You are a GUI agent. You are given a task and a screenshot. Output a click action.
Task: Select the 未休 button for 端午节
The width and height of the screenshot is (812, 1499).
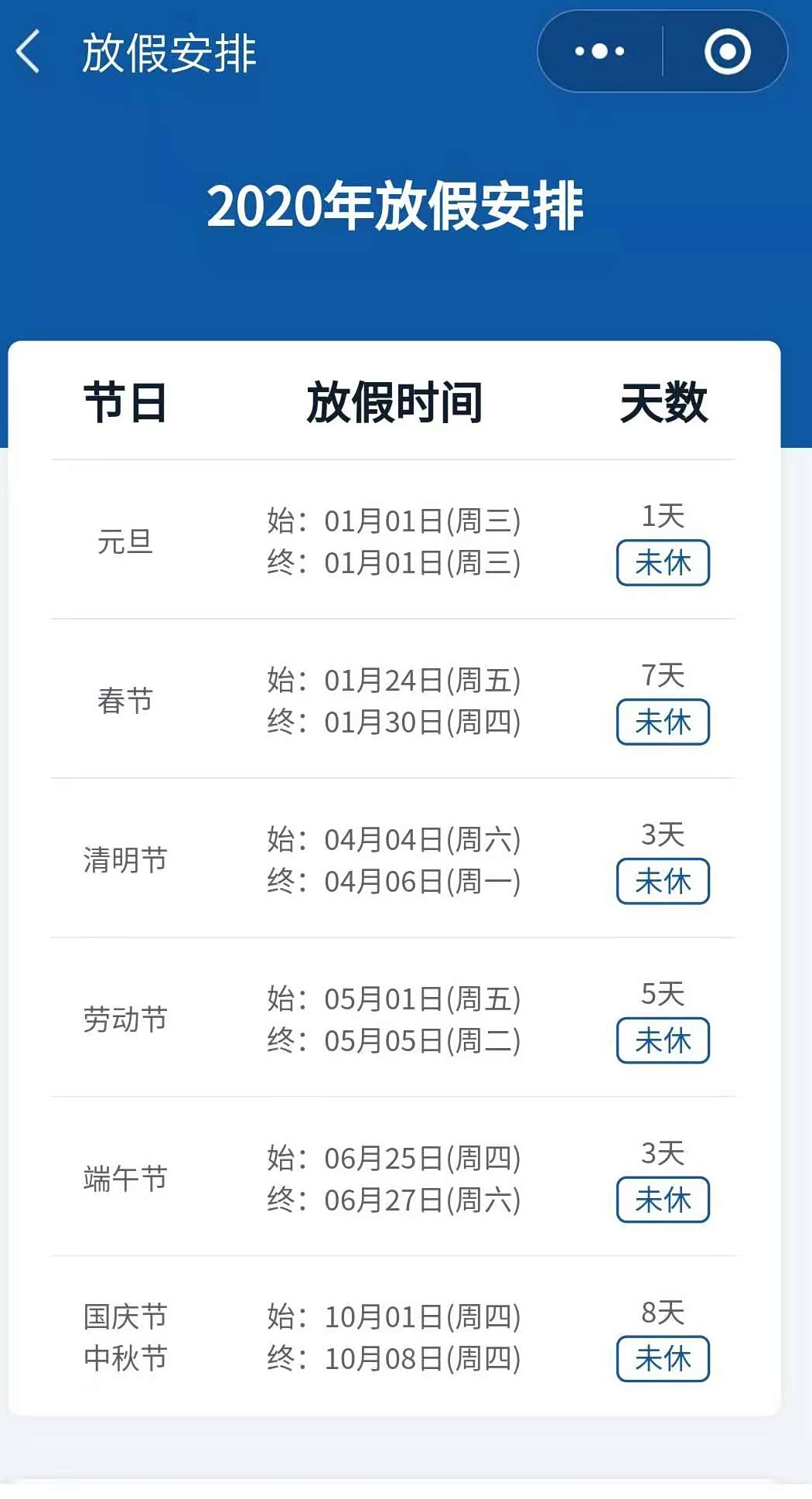663,1200
